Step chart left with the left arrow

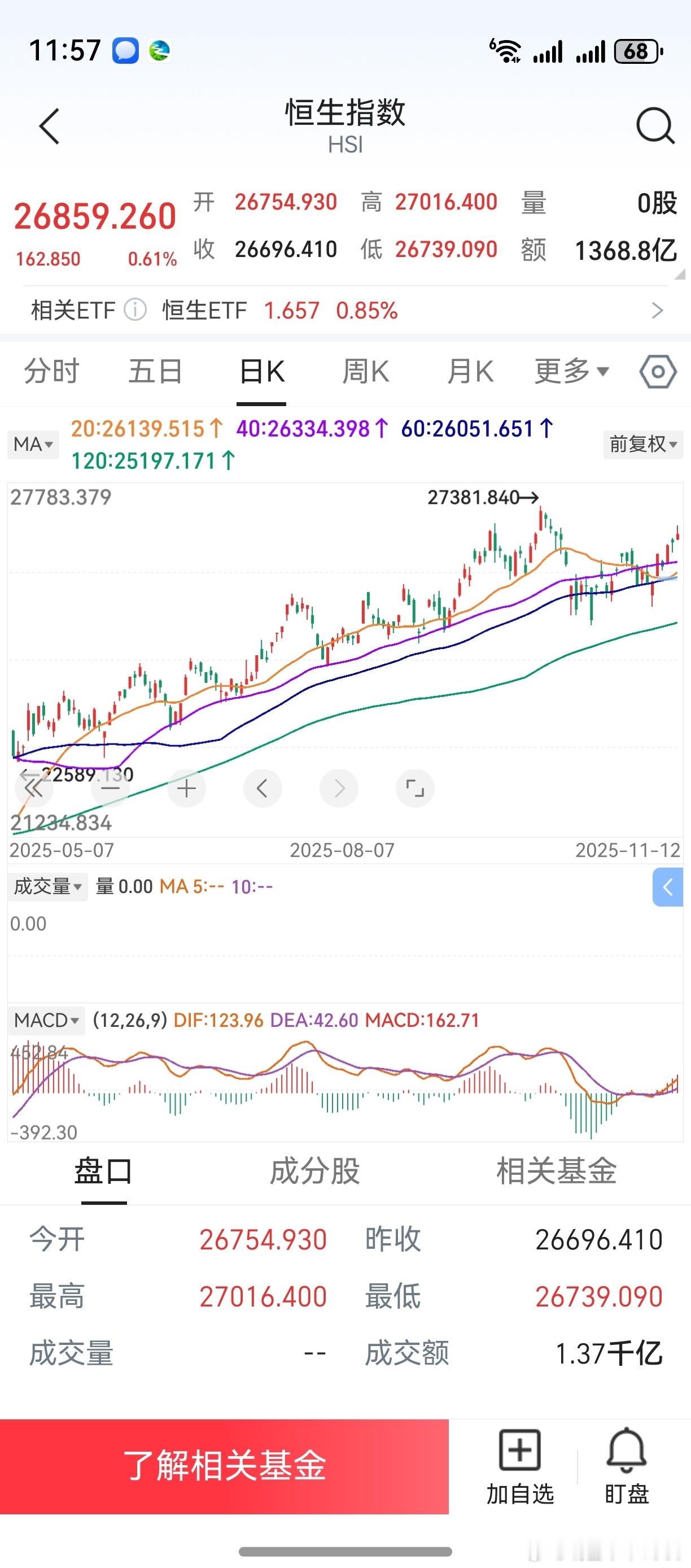pos(263,787)
